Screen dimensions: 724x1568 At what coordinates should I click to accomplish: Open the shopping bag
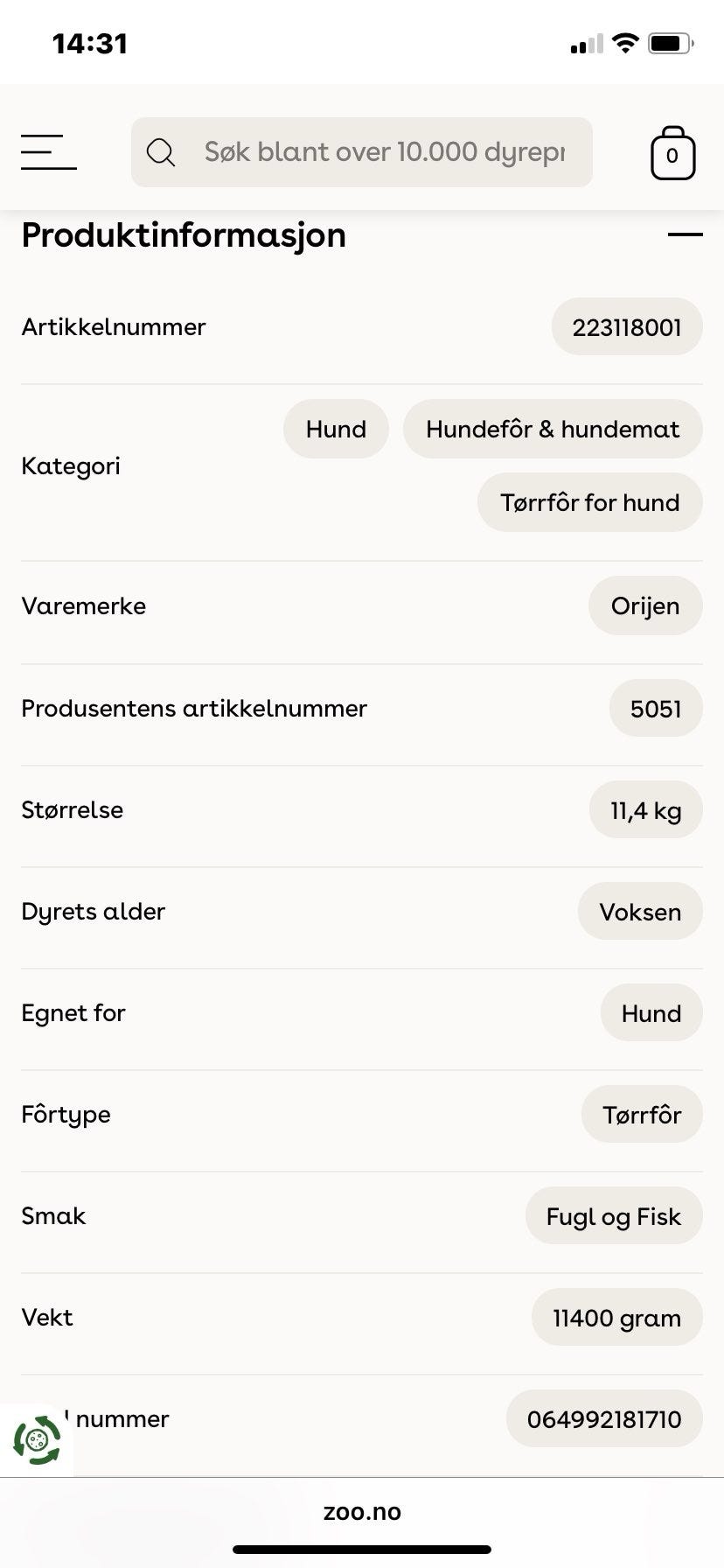pos(672,154)
